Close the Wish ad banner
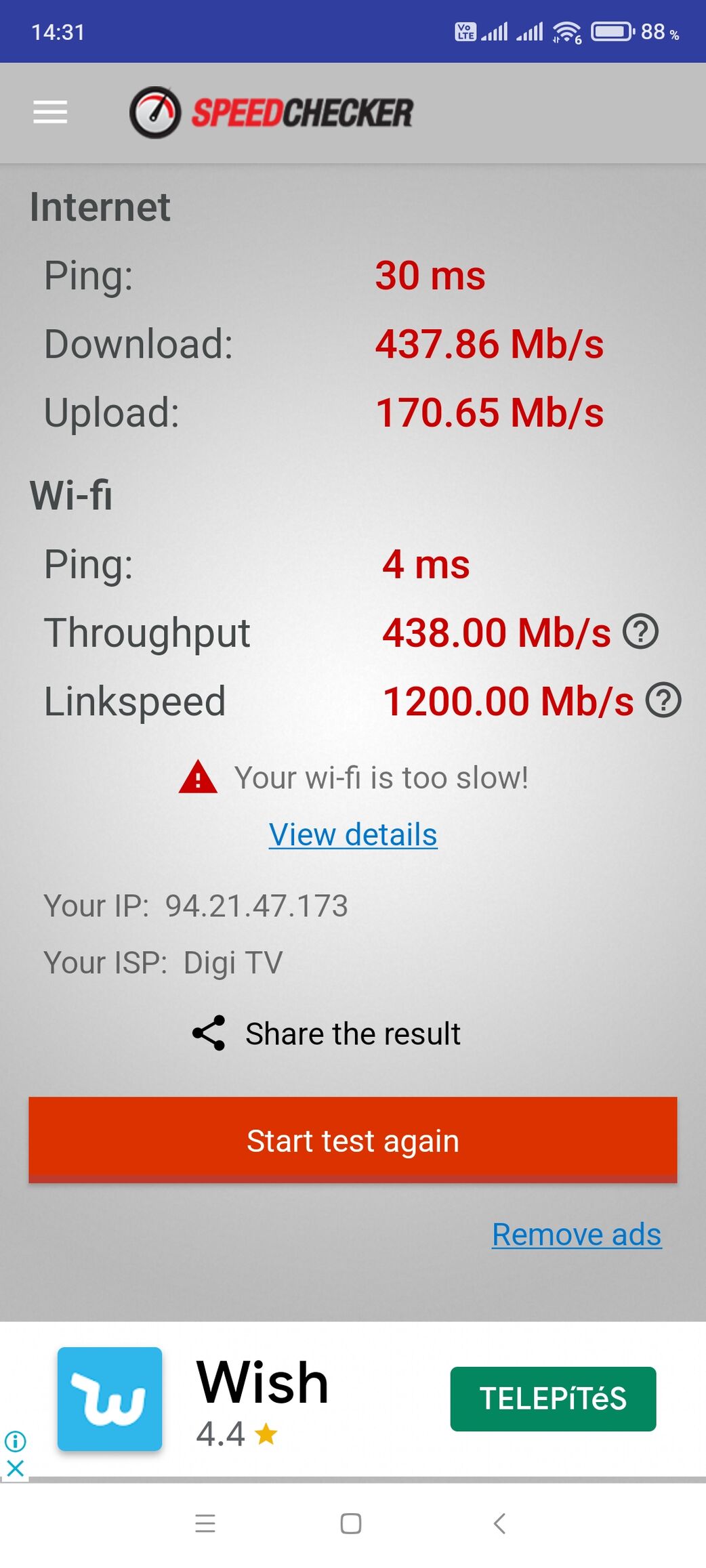This screenshot has height=1568, width=706. pos(15,1468)
